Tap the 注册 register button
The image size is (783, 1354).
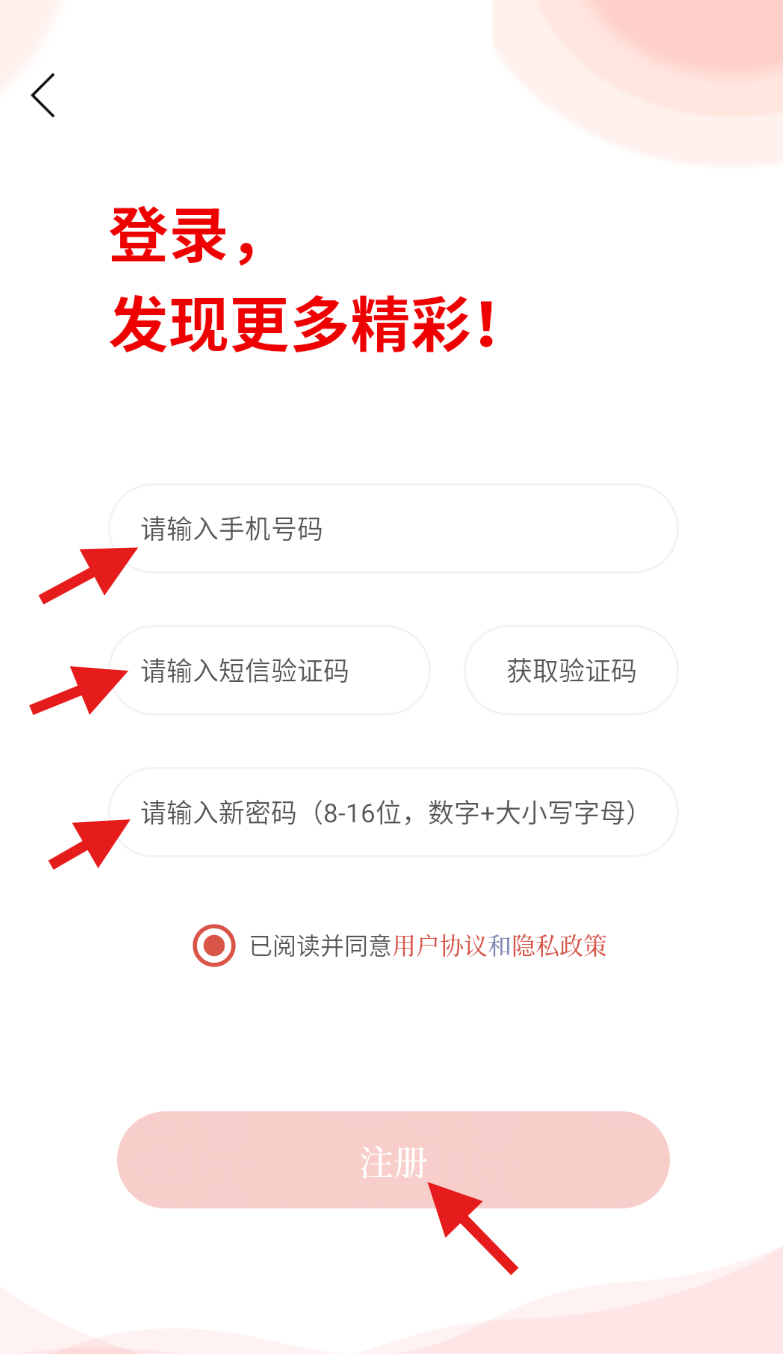pos(392,1160)
